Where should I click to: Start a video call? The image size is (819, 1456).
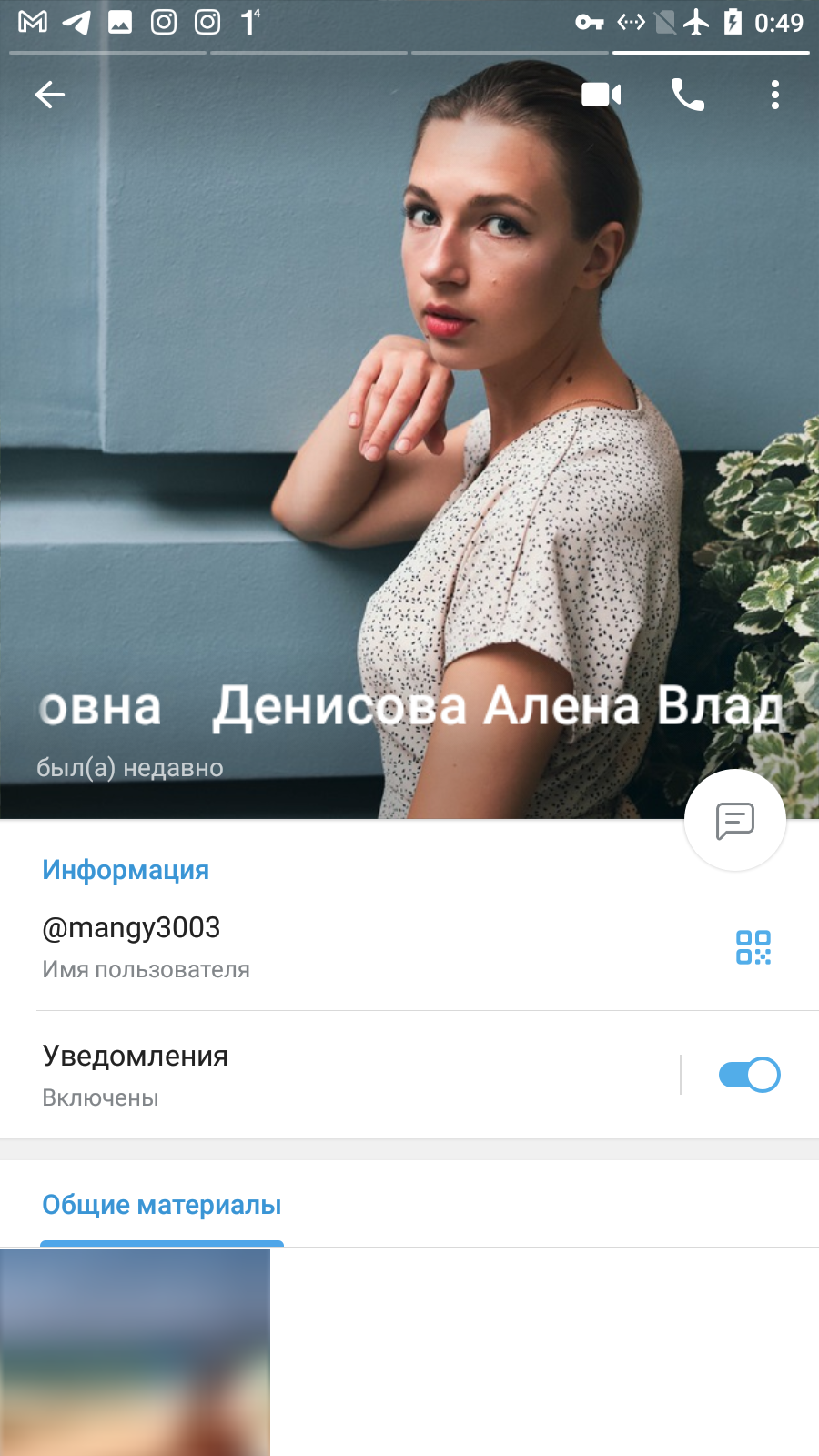(x=602, y=95)
